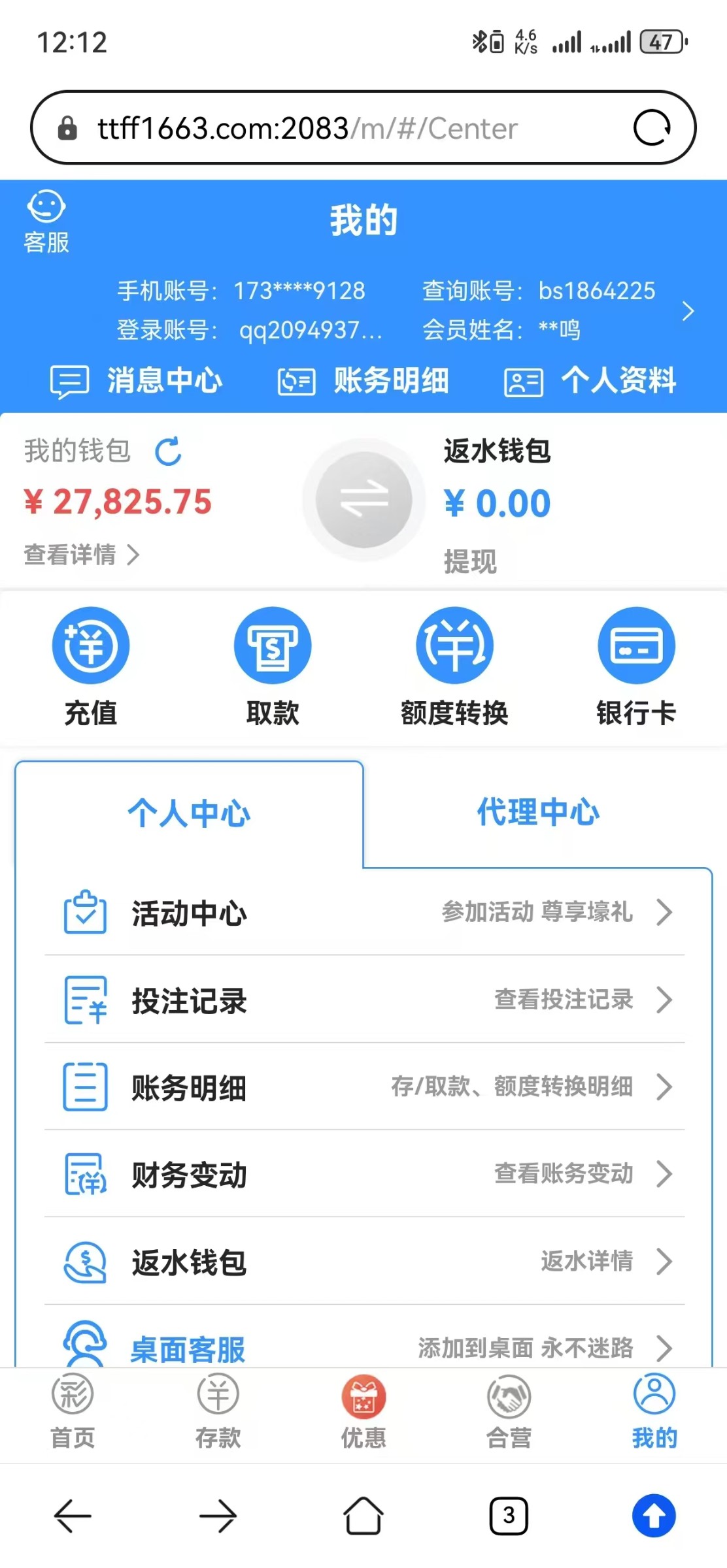
Task: Open 客服 customer service icon
Action: (46, 221)
